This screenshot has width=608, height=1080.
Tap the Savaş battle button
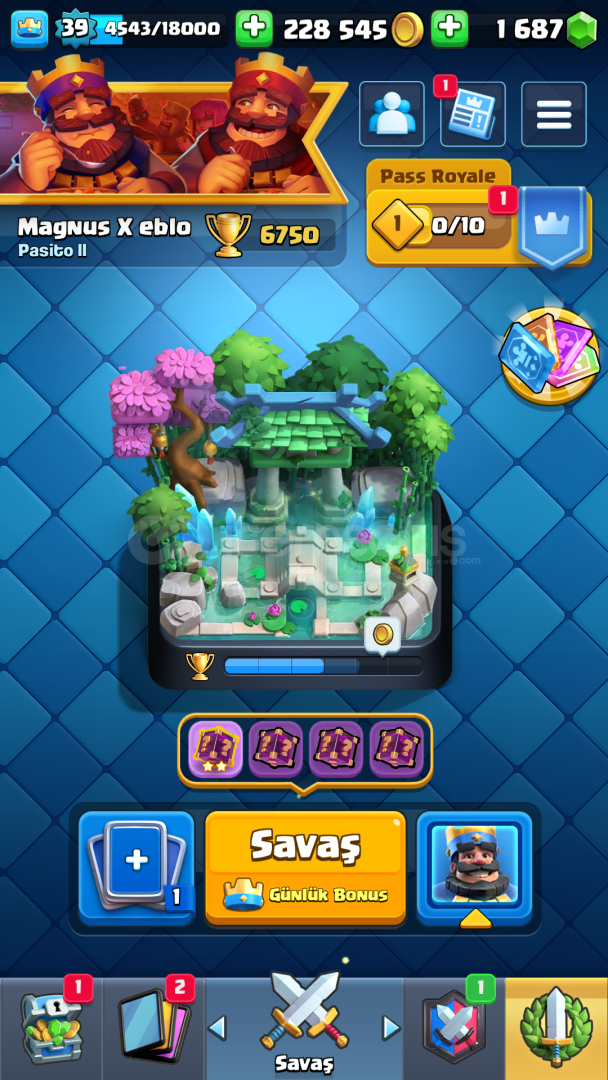point(305,867)
